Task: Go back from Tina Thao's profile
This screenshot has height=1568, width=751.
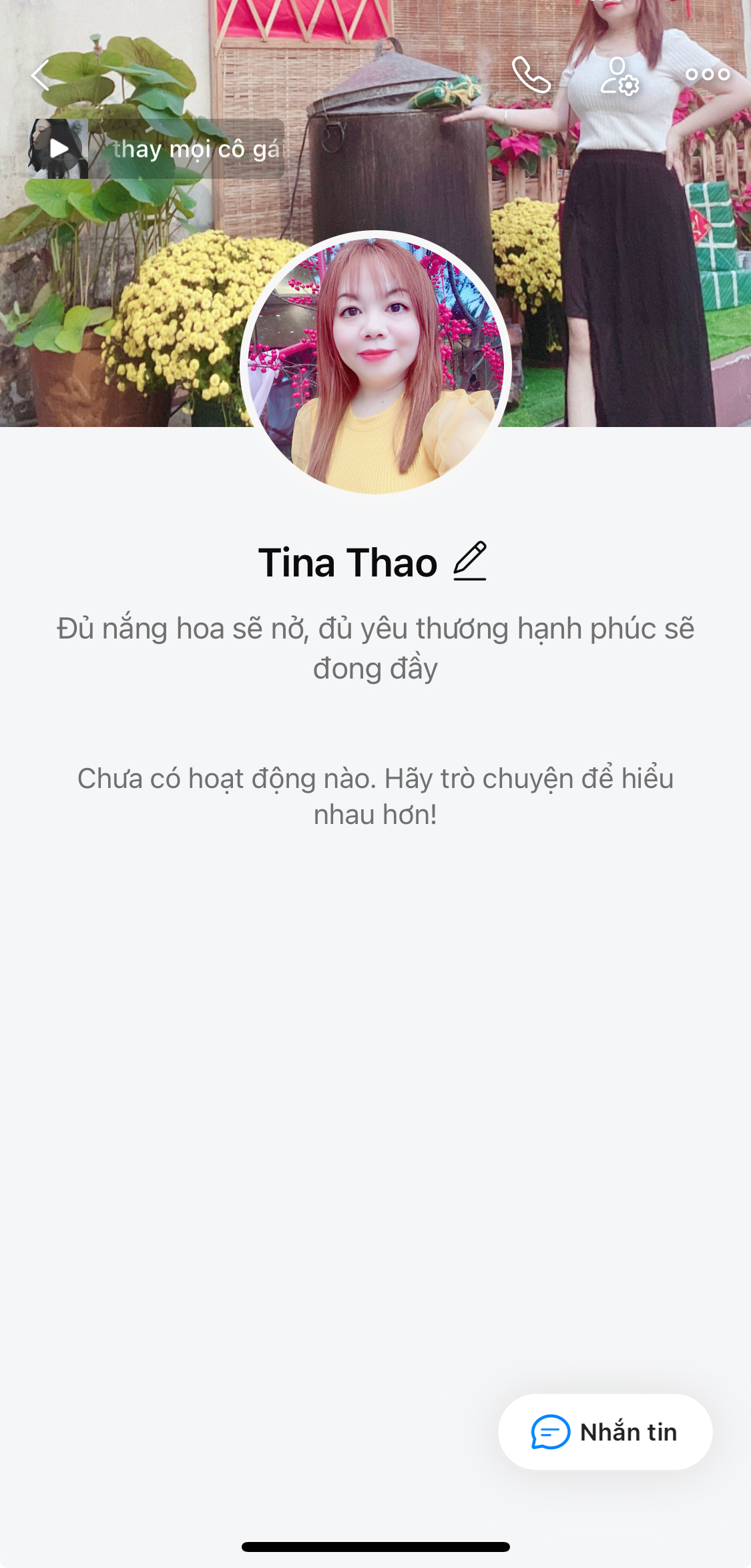Action: 41,75
